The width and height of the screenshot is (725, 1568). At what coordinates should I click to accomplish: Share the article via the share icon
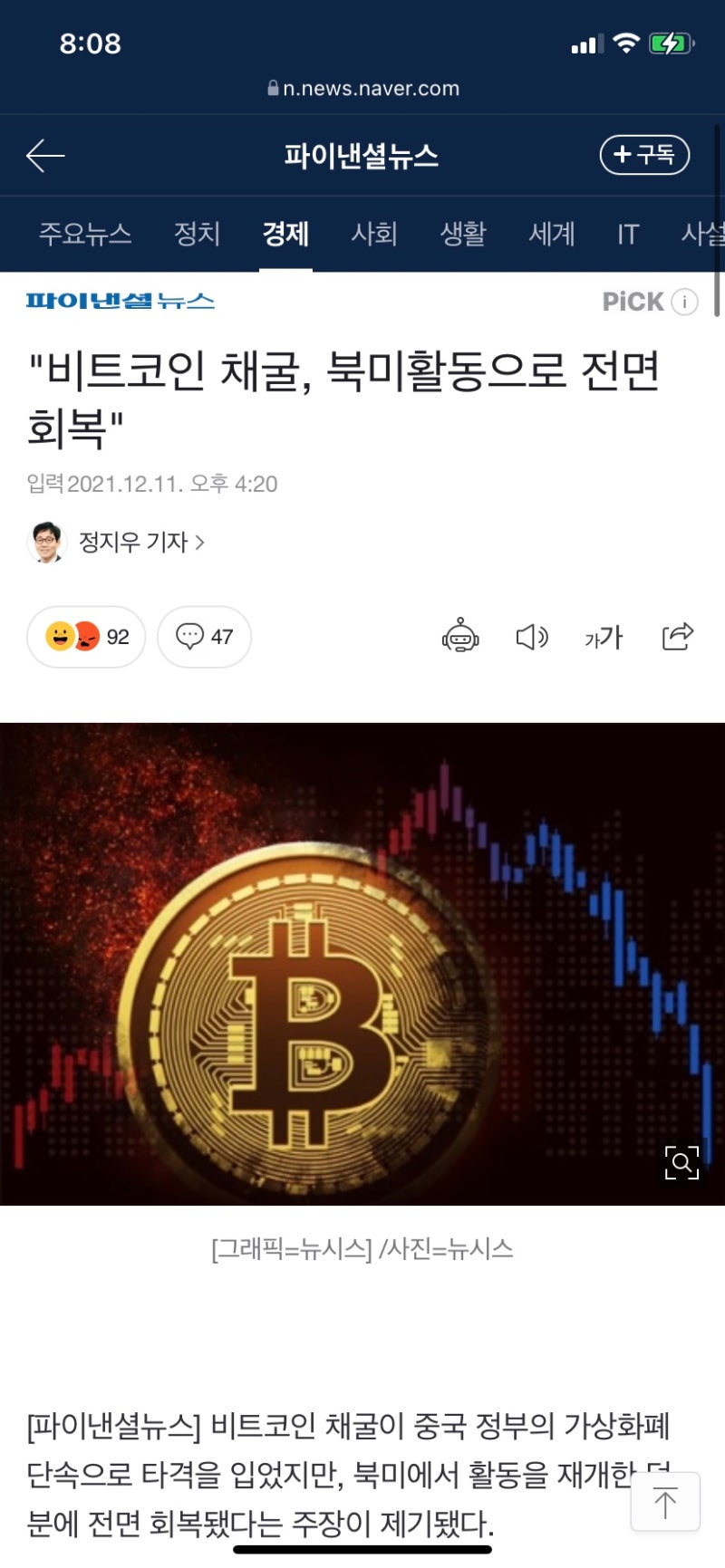(676, 638)
